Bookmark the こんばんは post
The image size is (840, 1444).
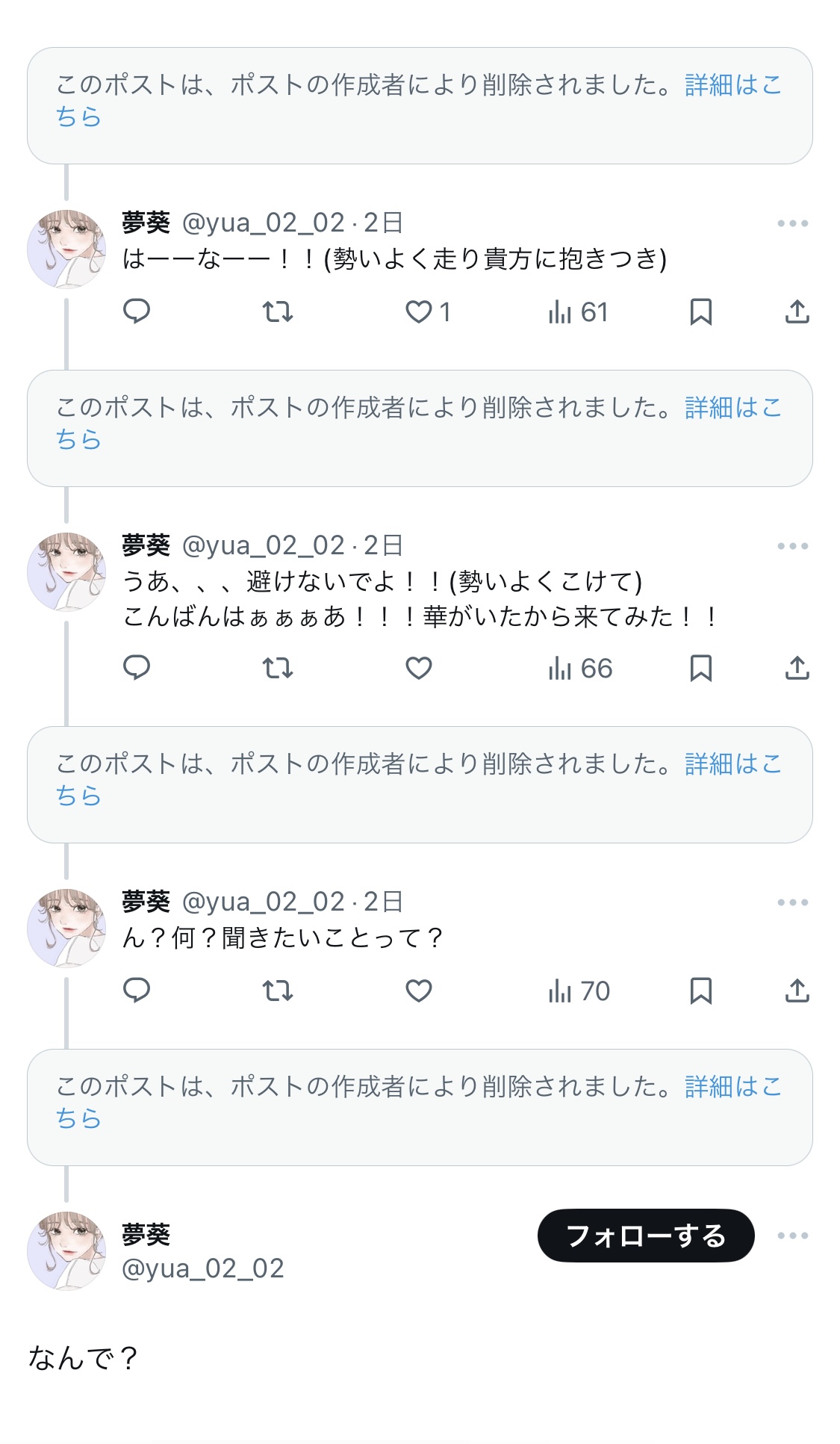pos(700,668)
